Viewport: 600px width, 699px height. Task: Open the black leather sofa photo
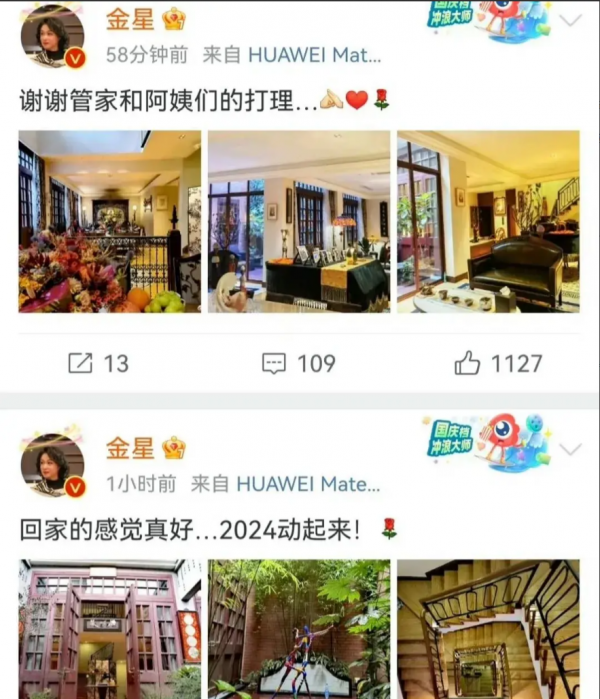[488, 221]
